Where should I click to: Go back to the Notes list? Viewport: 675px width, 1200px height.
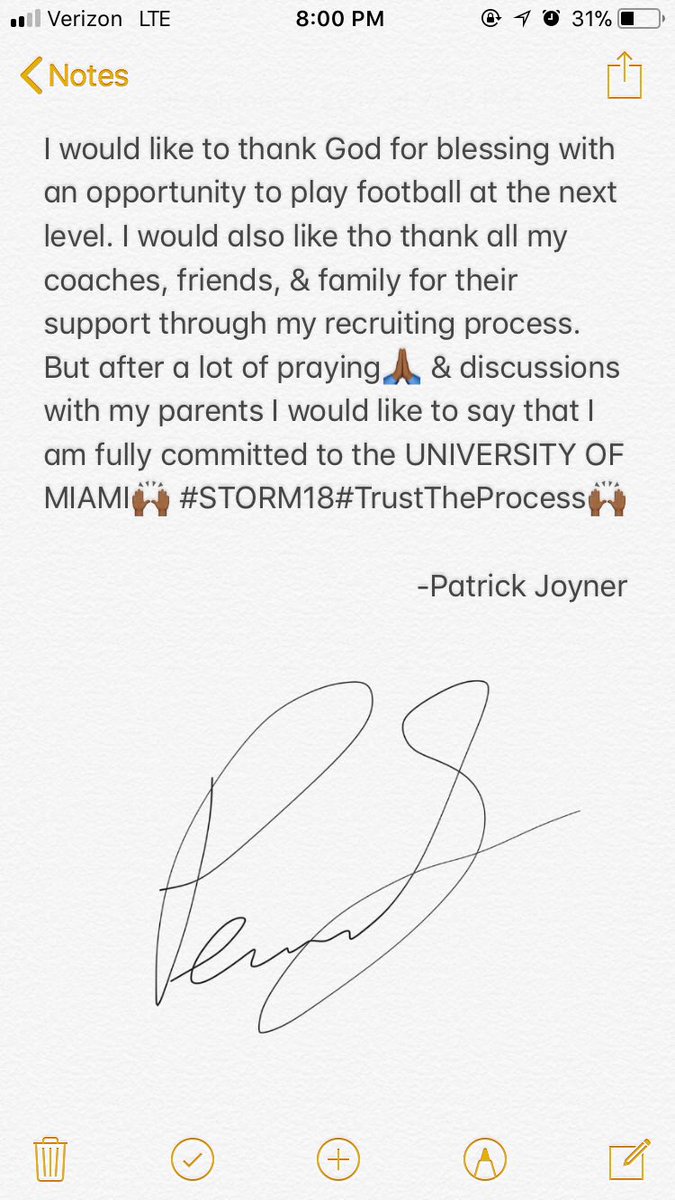pos(74,76)
